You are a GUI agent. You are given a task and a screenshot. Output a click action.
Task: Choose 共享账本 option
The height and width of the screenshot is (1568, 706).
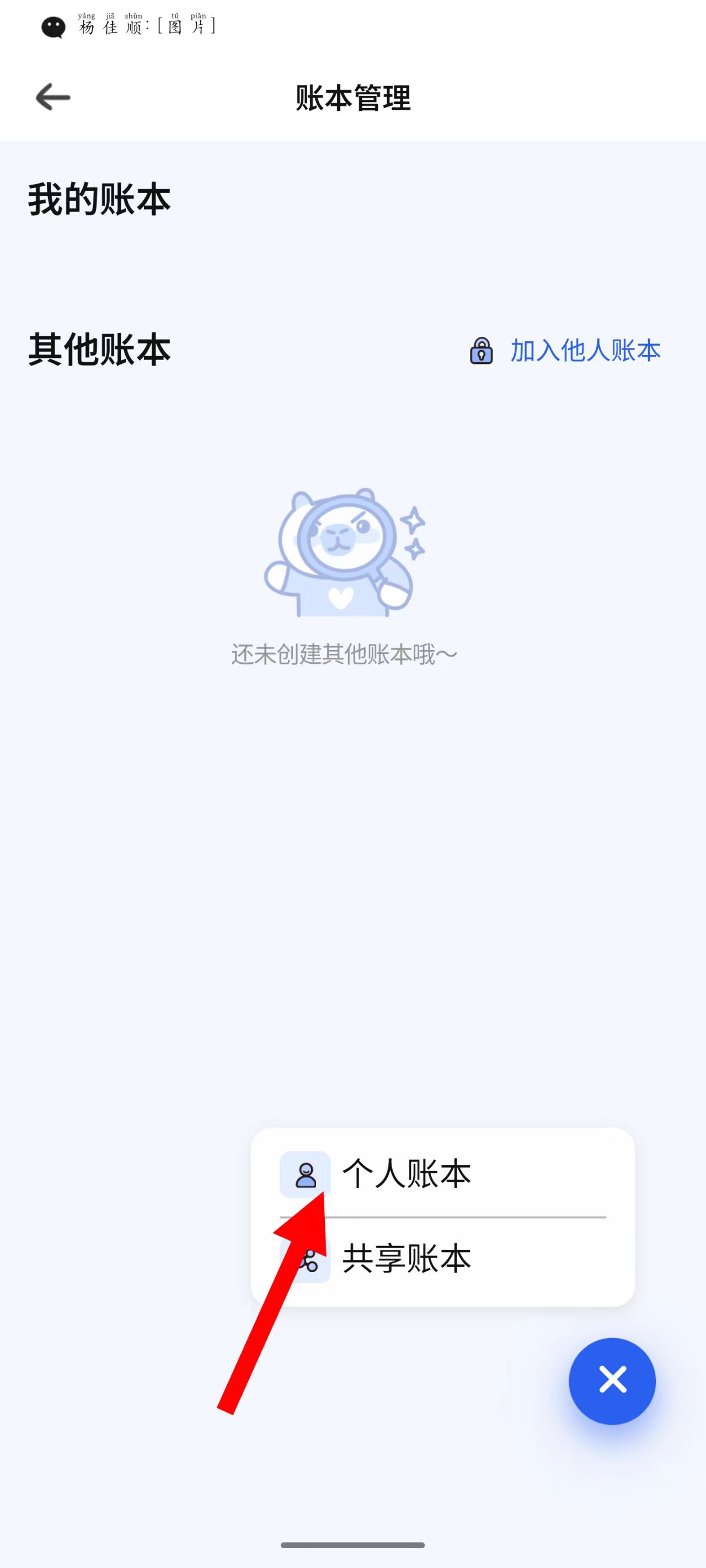407,1259
